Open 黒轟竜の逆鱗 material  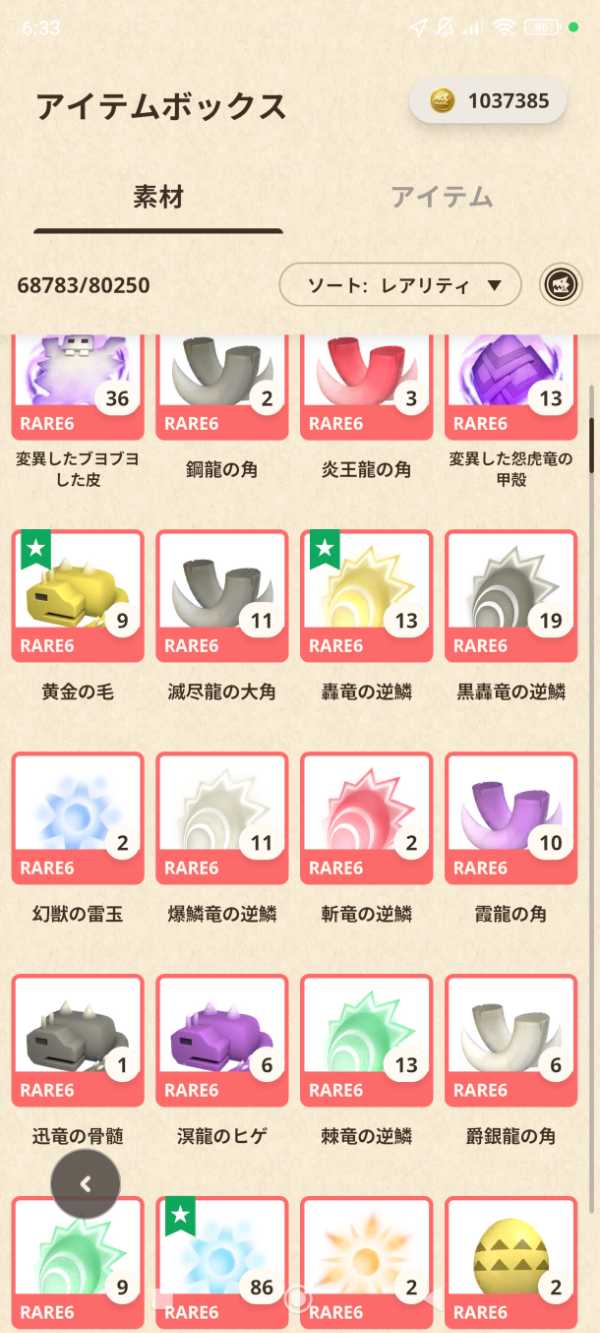pos(511,596)
